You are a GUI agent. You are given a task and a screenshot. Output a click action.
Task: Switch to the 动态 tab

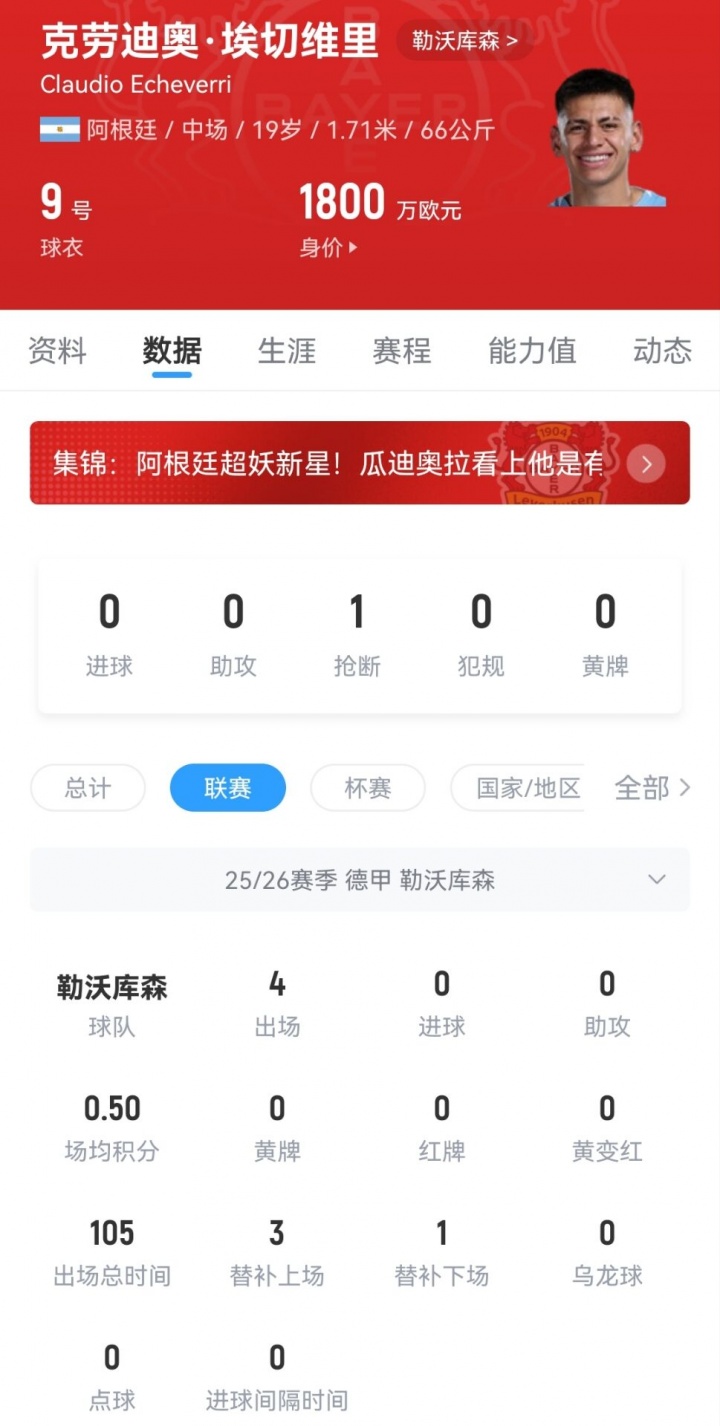click(x=662, y=351)
